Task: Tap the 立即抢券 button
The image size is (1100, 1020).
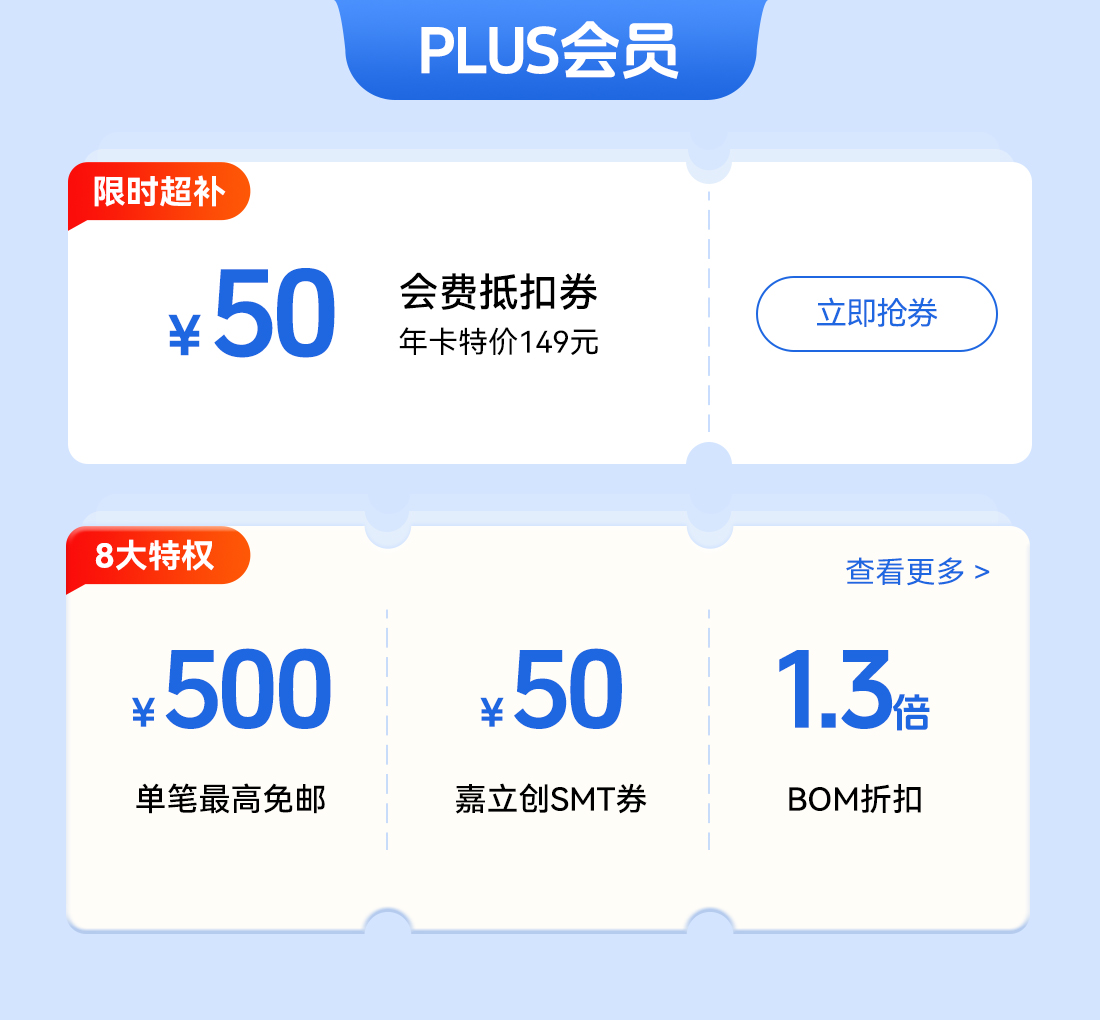Action: 876,314
